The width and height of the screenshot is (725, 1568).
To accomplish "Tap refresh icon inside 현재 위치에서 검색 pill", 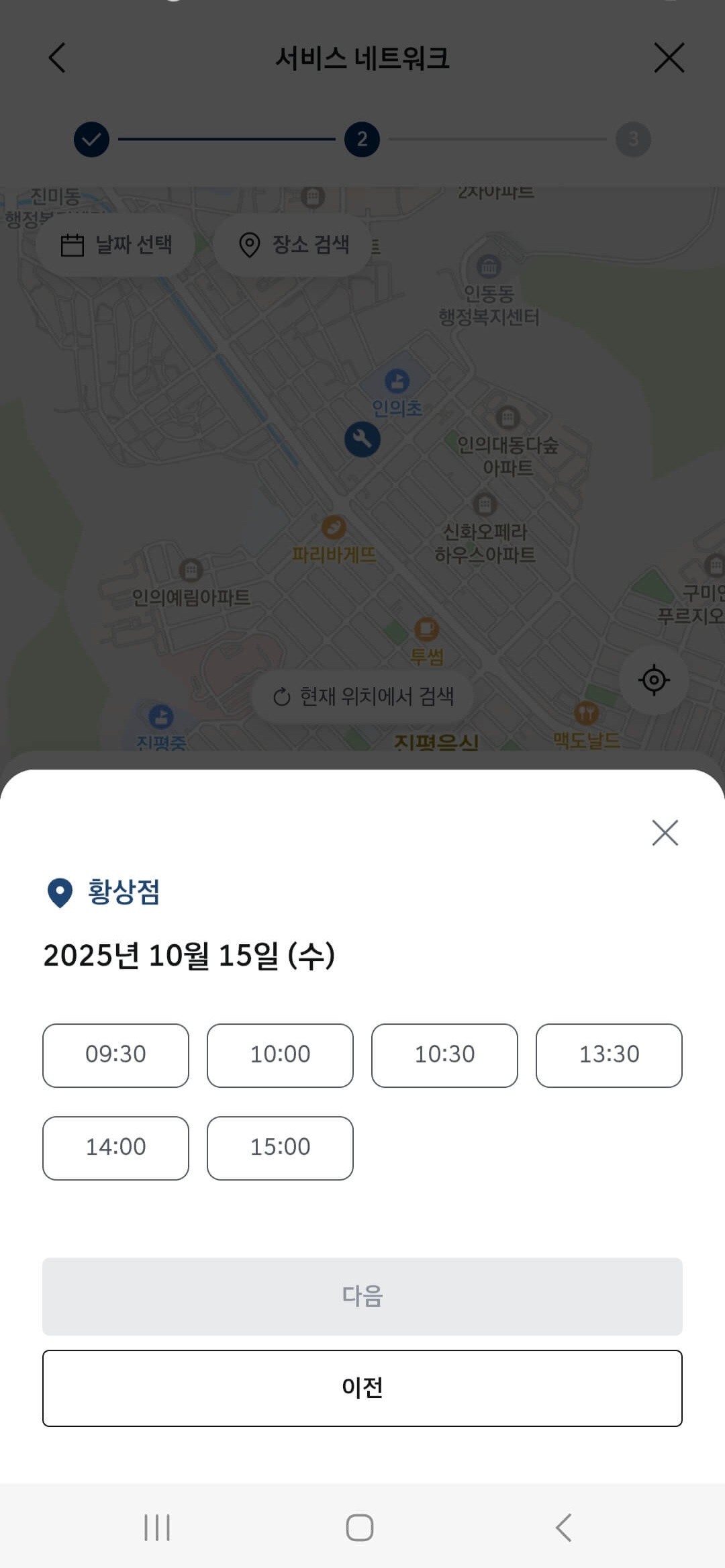I will point(281,696).
